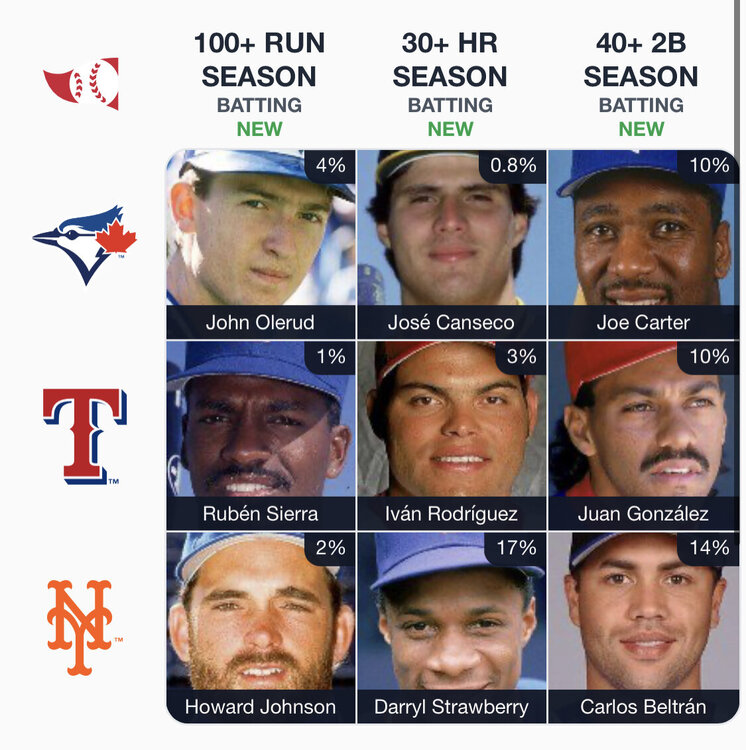Open the John Olerud grid cell
The image size is (746, 750).
(261, 244)
